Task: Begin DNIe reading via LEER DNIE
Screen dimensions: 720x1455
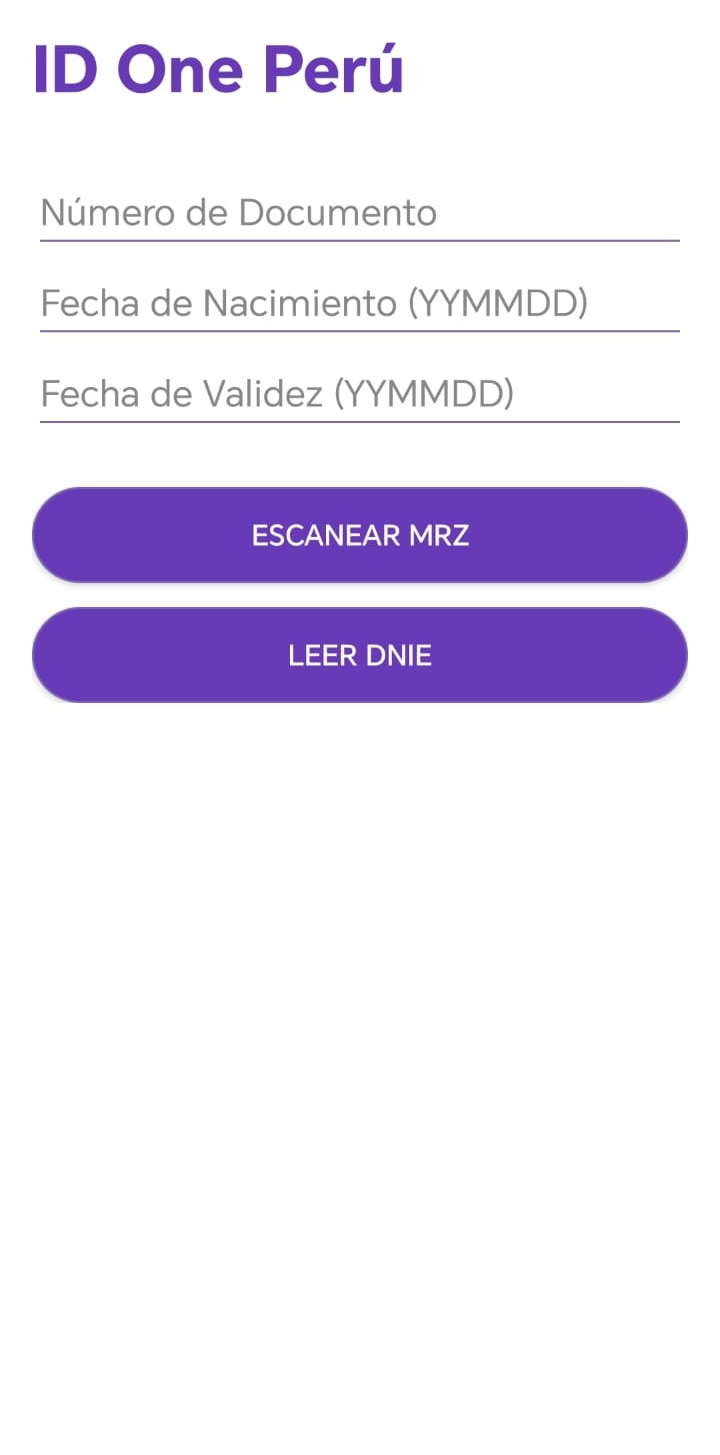Action: [360, 654]
